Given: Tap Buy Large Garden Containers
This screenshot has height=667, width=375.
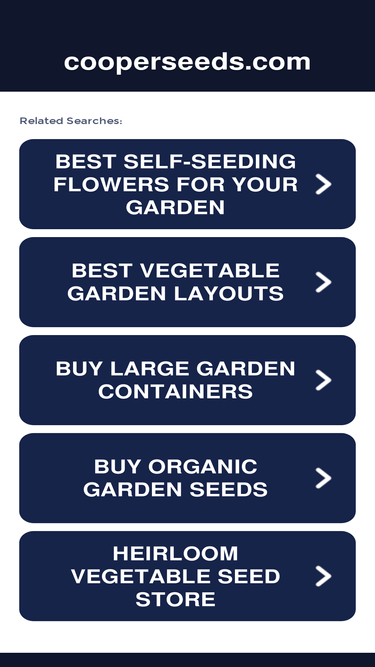Looking at the screenshot, I should (x=188, y=380).
